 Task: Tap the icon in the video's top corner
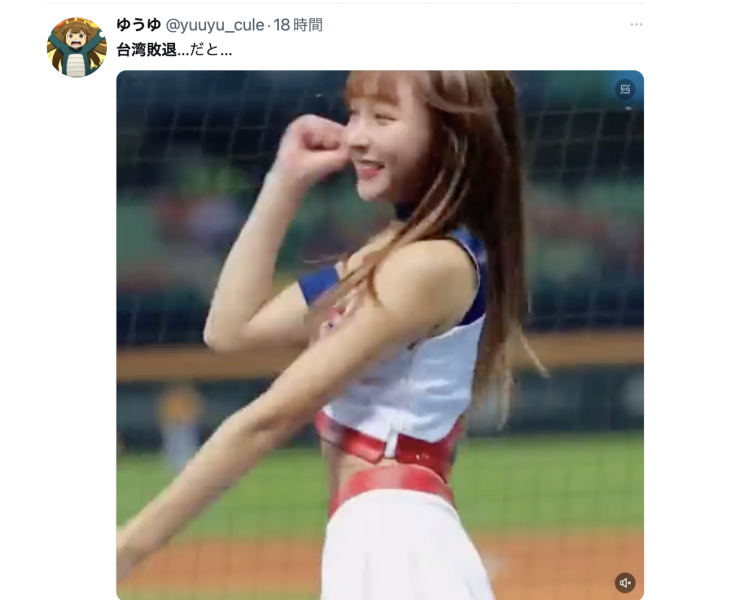(x=625, y=89)
